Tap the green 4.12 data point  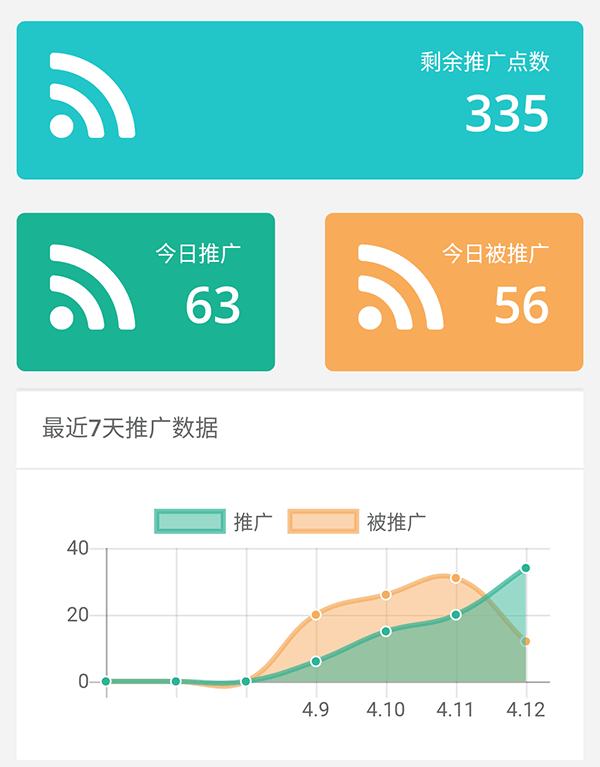click(x=525, y=568)
